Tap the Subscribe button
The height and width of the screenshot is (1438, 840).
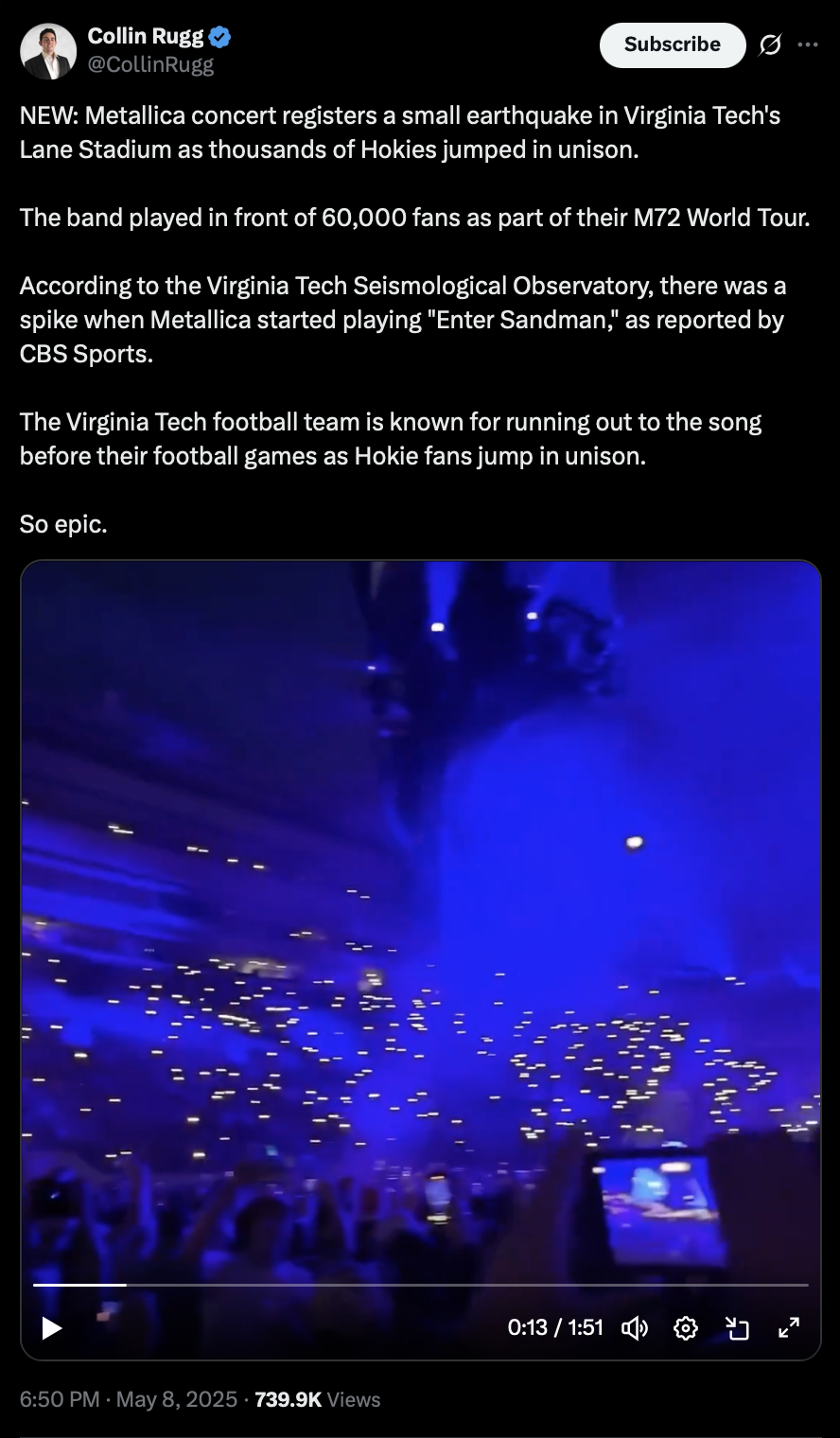point(673,44)
